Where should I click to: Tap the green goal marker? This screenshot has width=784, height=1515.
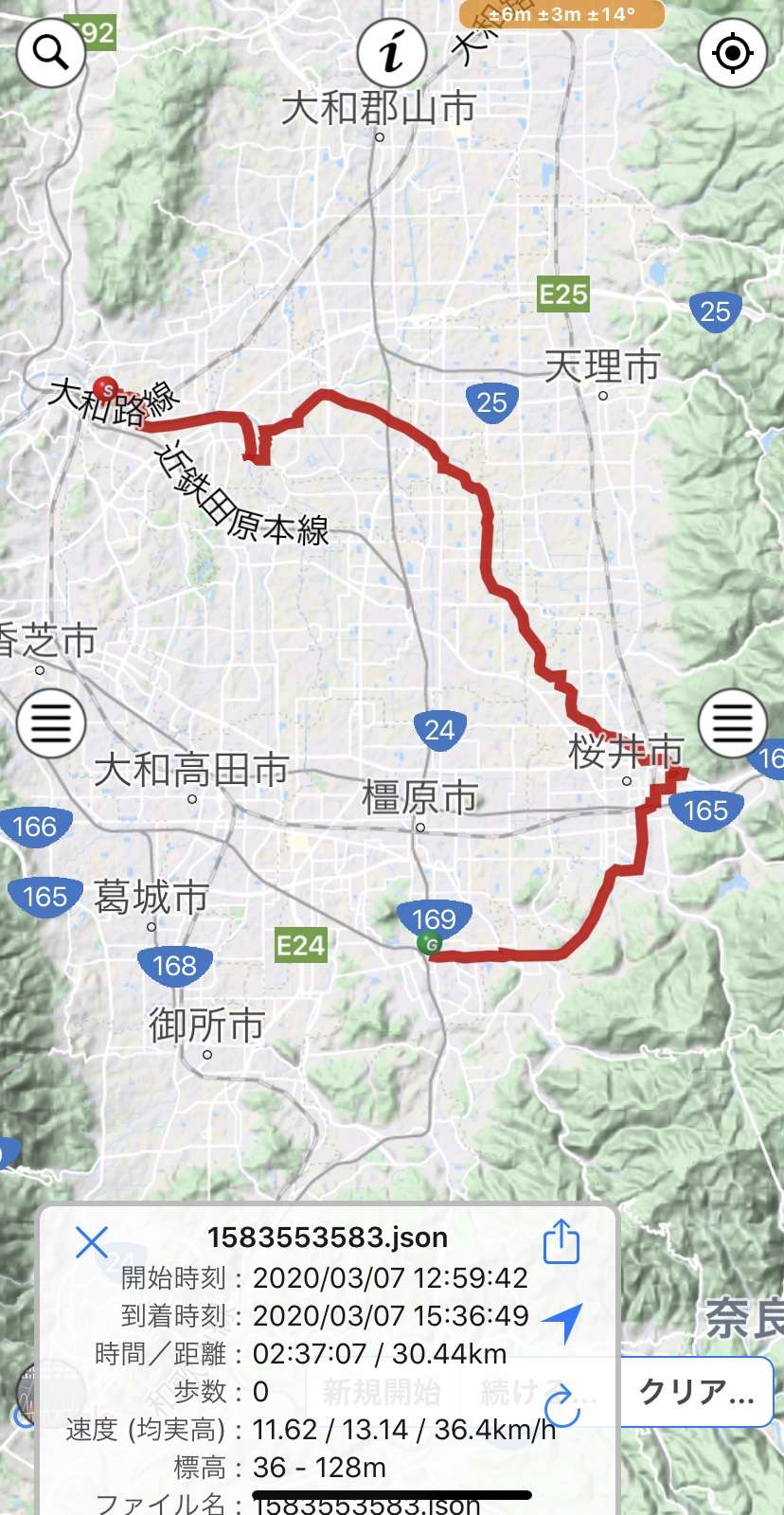[x=430, y=943]
